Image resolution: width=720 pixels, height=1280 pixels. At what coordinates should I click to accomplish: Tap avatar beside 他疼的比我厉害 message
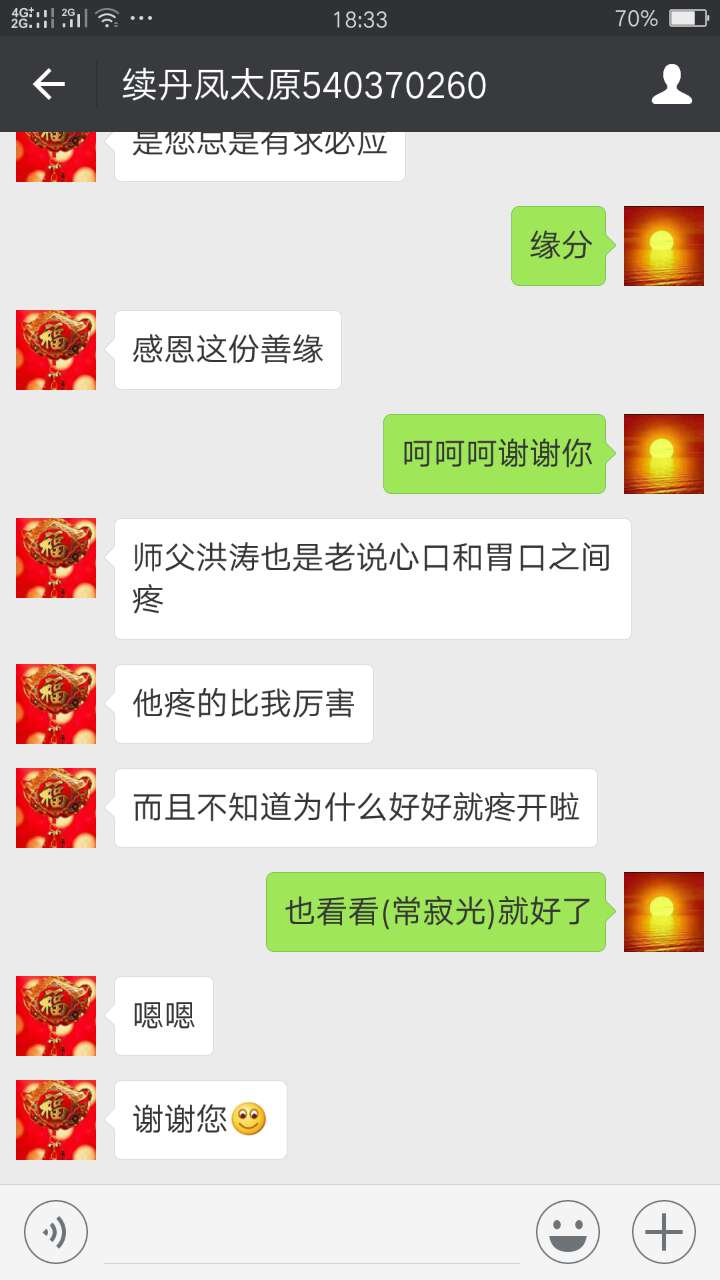(56, 704)
